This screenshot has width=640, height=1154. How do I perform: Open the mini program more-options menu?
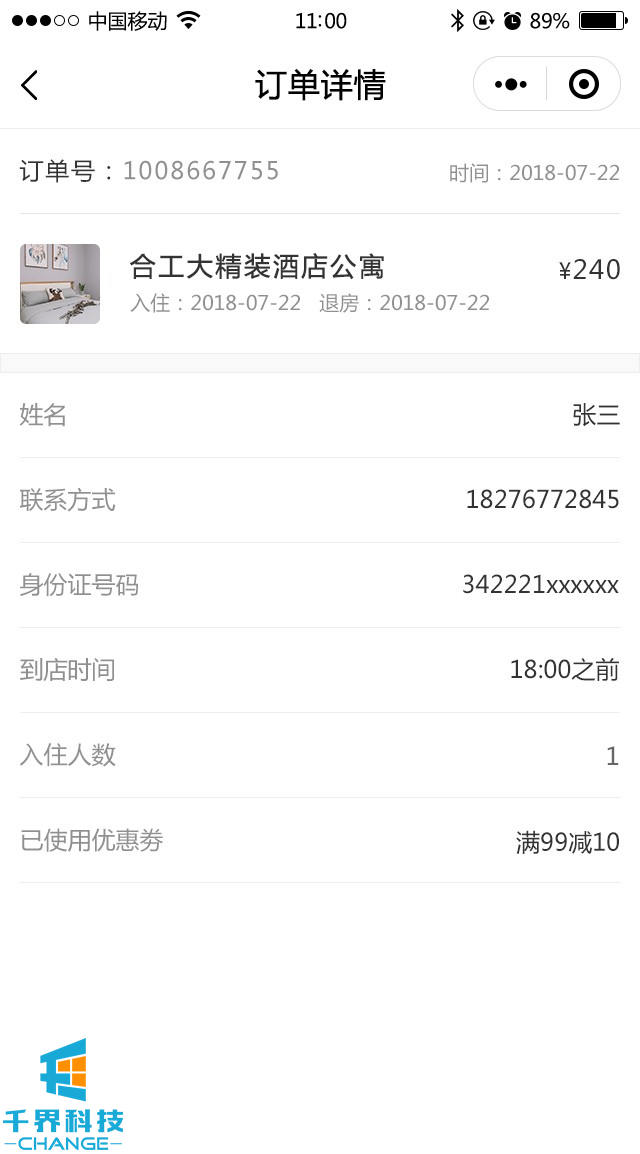tap(510, 85)
